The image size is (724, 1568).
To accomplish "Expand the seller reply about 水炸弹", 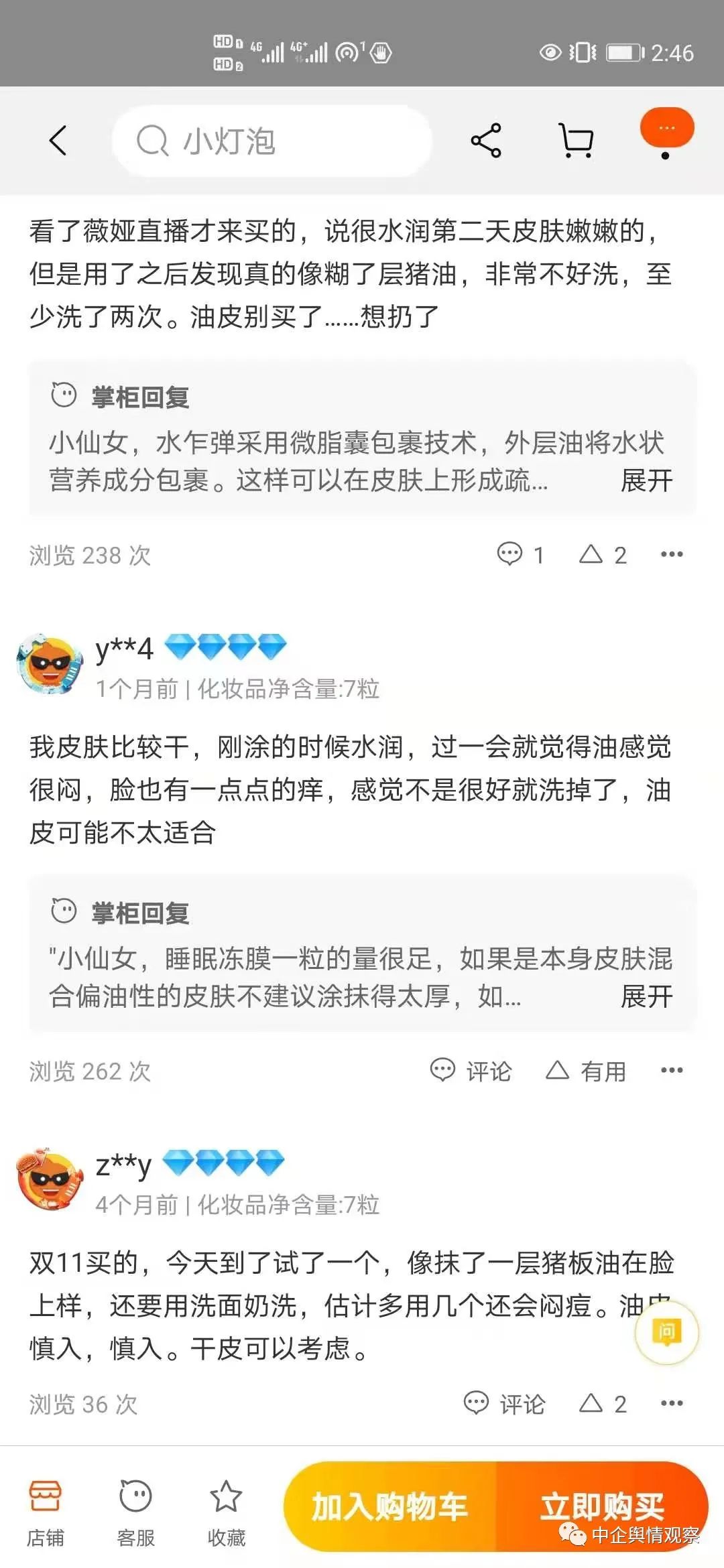I will (646, 480).
